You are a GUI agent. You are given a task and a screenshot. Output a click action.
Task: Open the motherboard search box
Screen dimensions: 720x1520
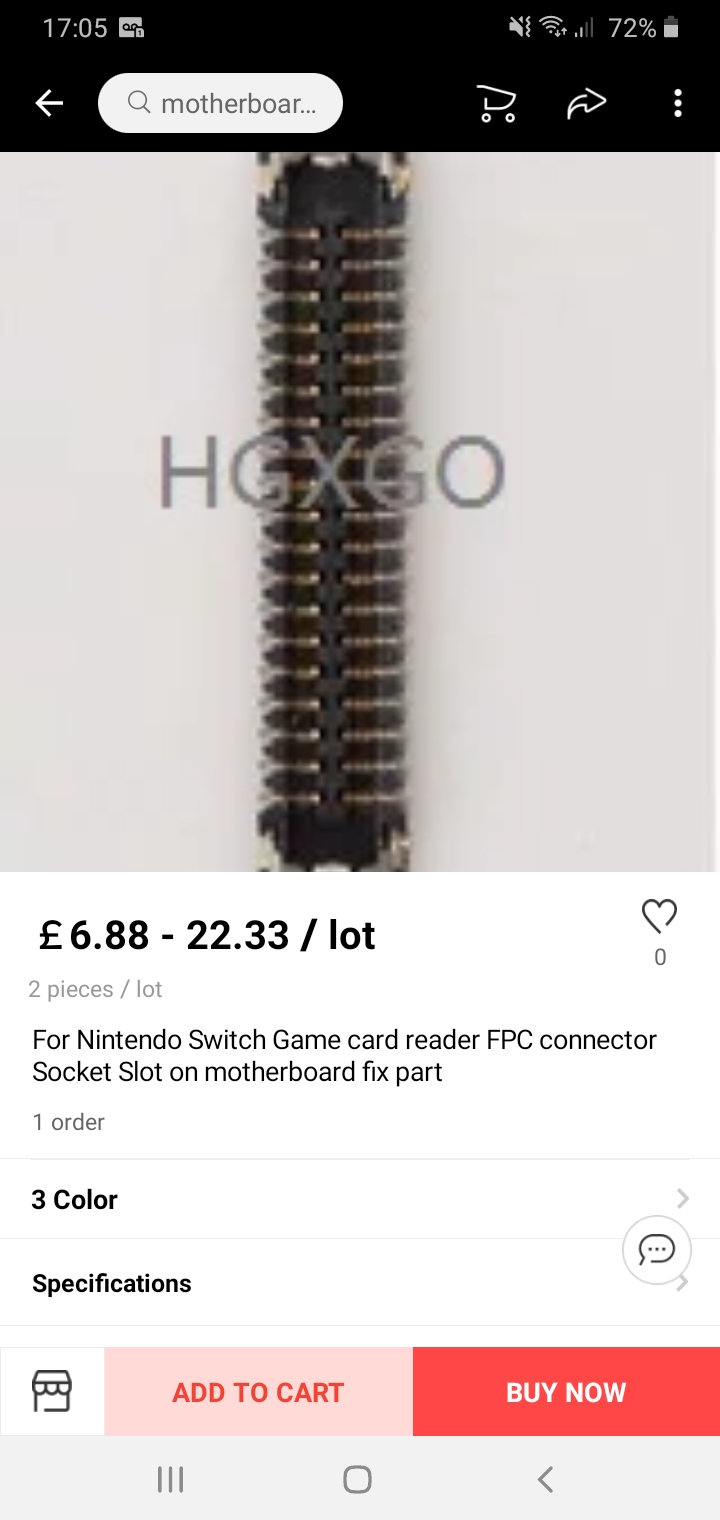(220, 103)
